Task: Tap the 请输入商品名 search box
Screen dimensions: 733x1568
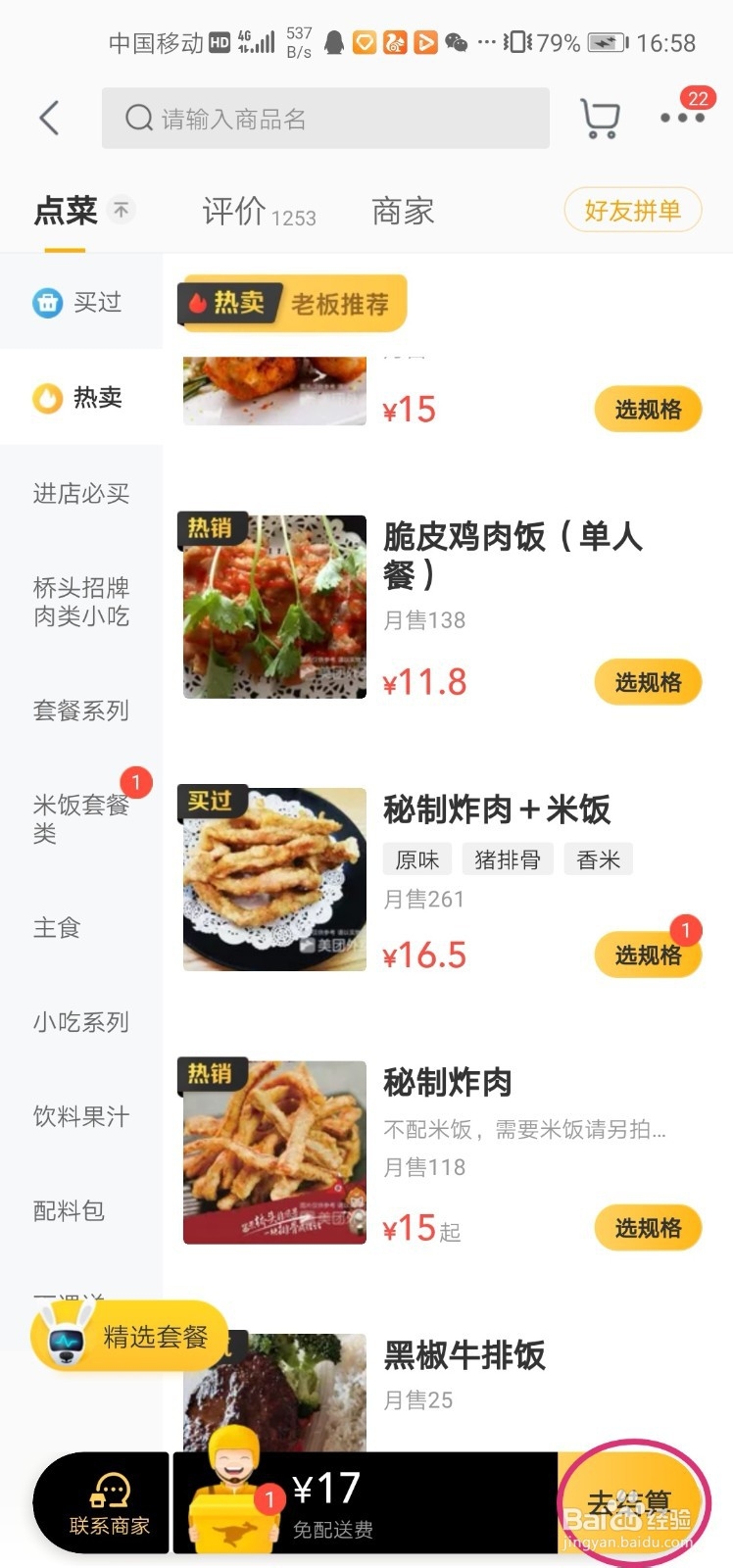Action: (325, 119)
